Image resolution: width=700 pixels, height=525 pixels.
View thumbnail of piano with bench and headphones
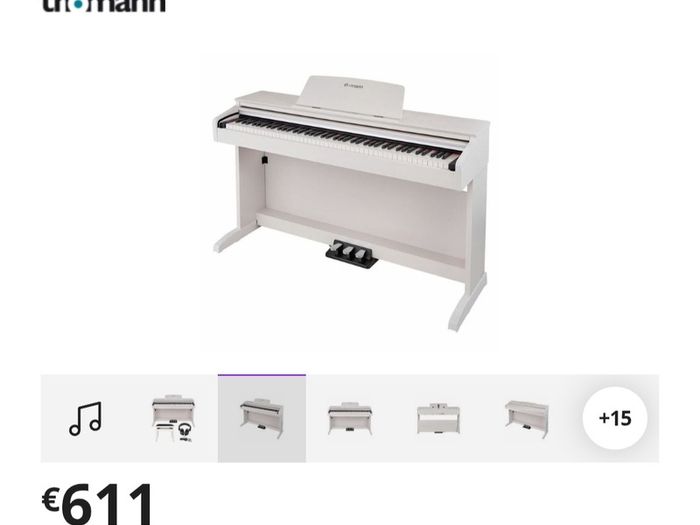tap(173, 418)
